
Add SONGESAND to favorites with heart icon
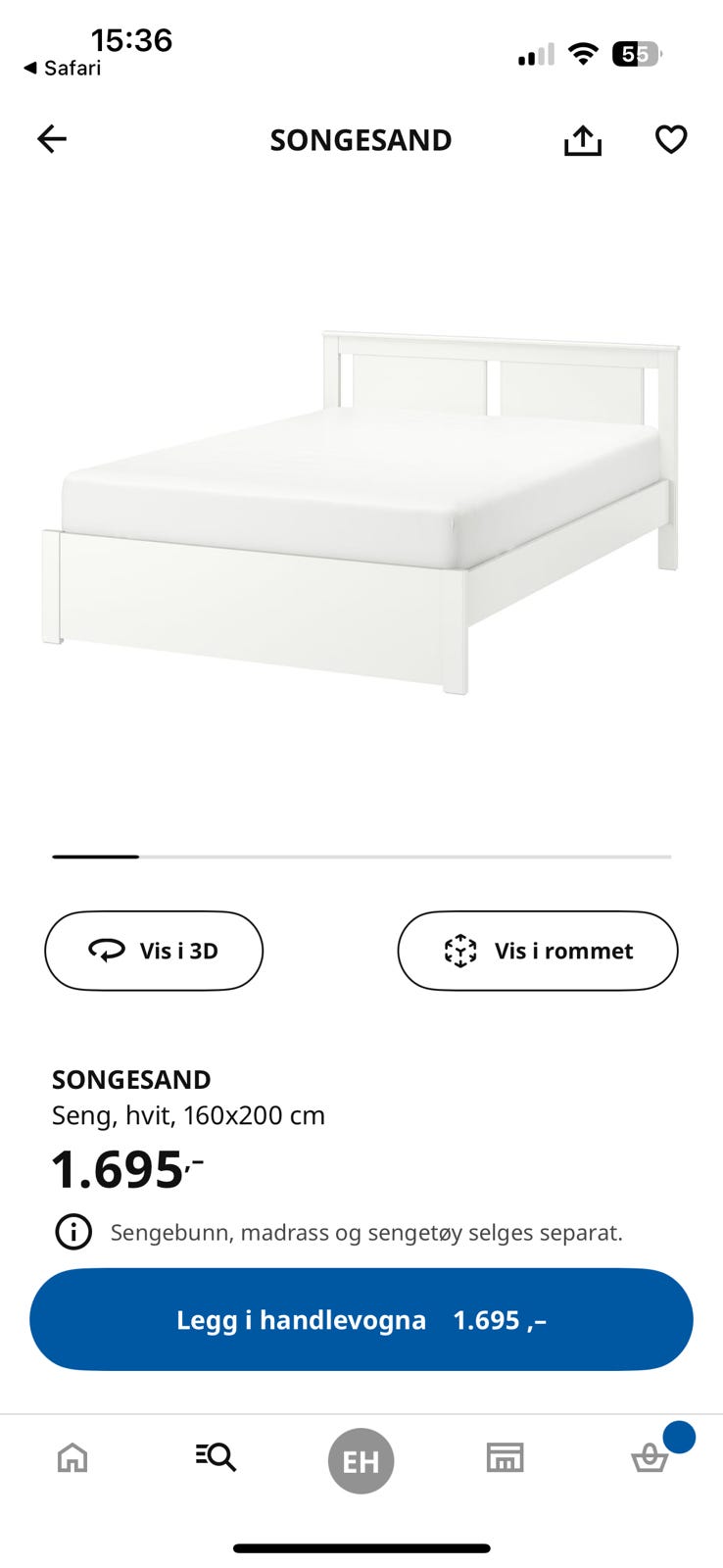pos(671,139)
